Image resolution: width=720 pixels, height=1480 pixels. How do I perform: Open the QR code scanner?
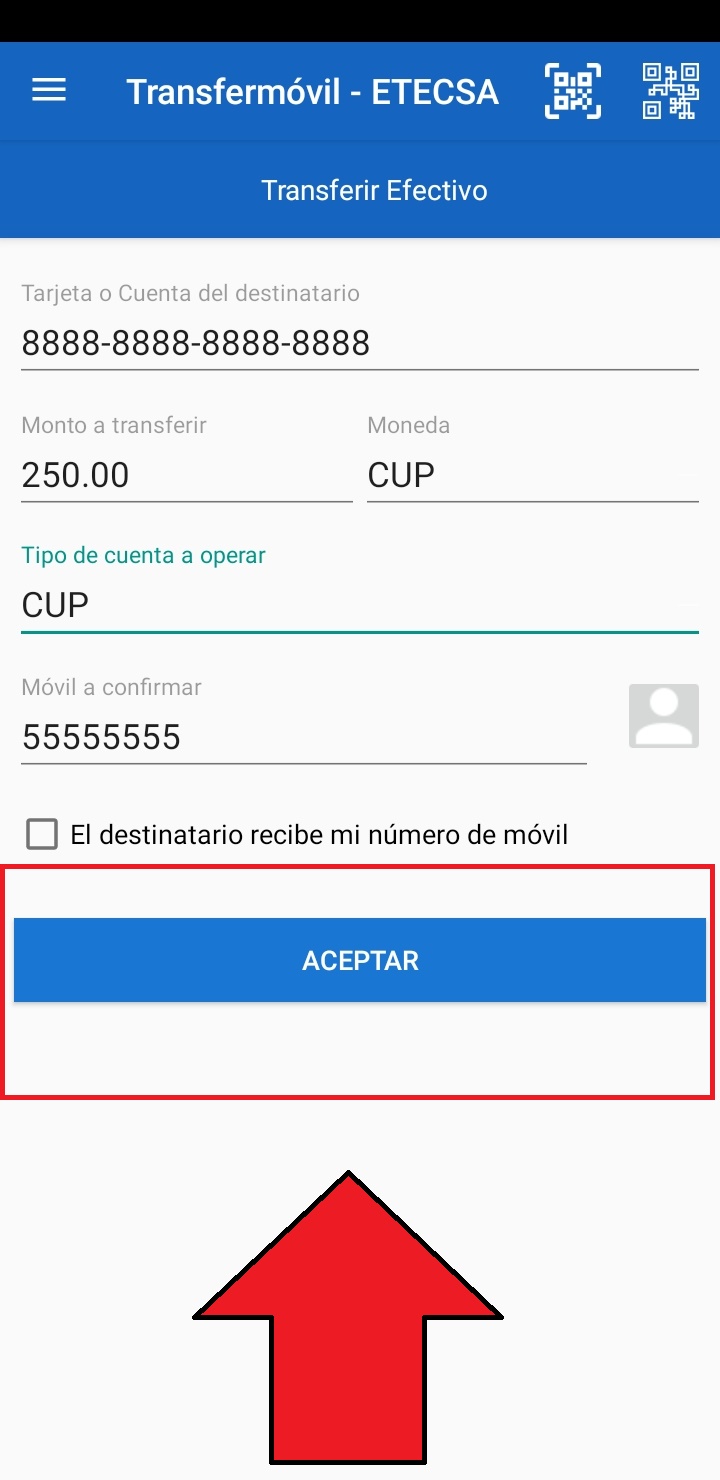[x=572, y=91]
